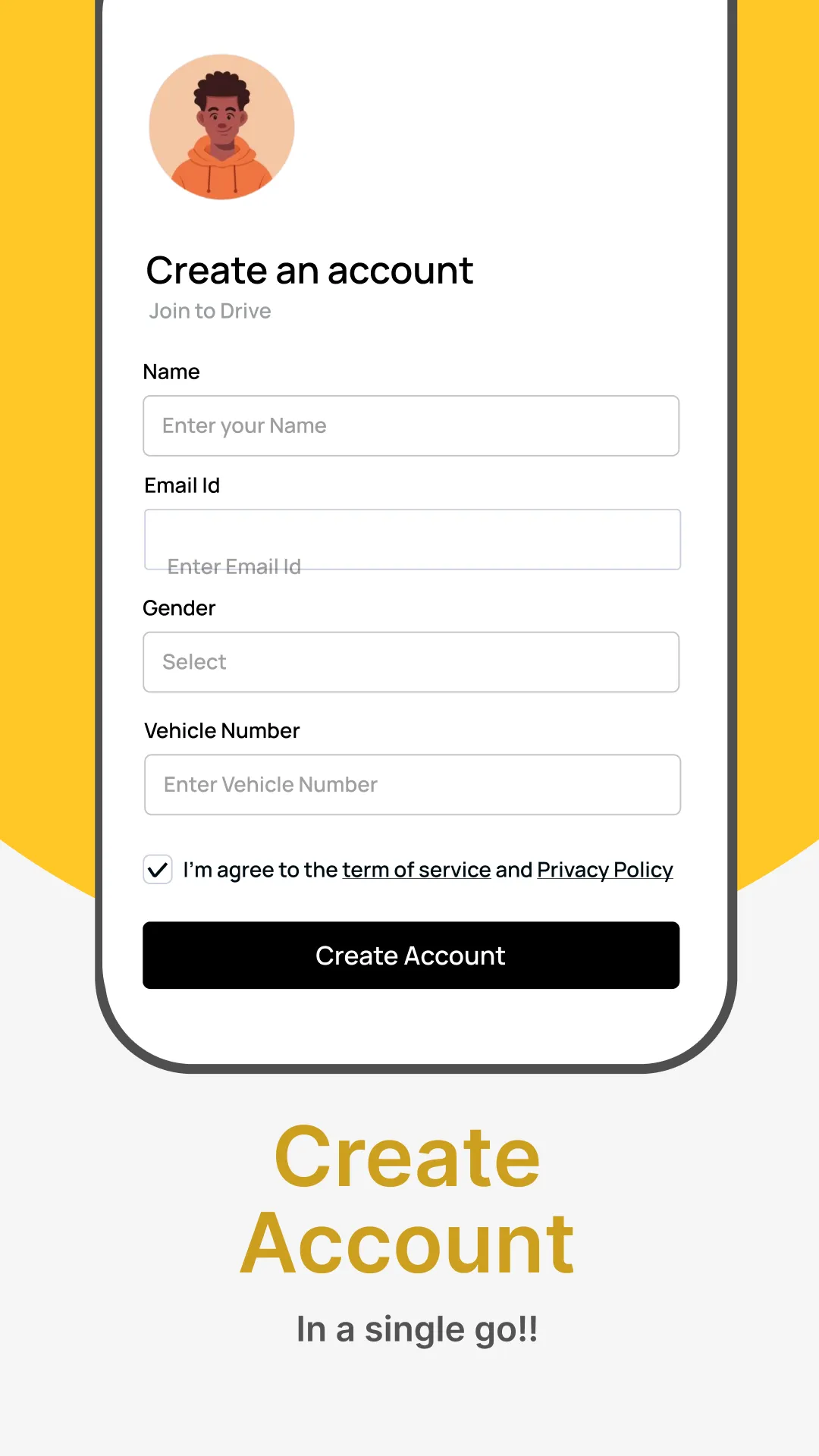
Task: Click the Enter your Name field
Action: 410,425
